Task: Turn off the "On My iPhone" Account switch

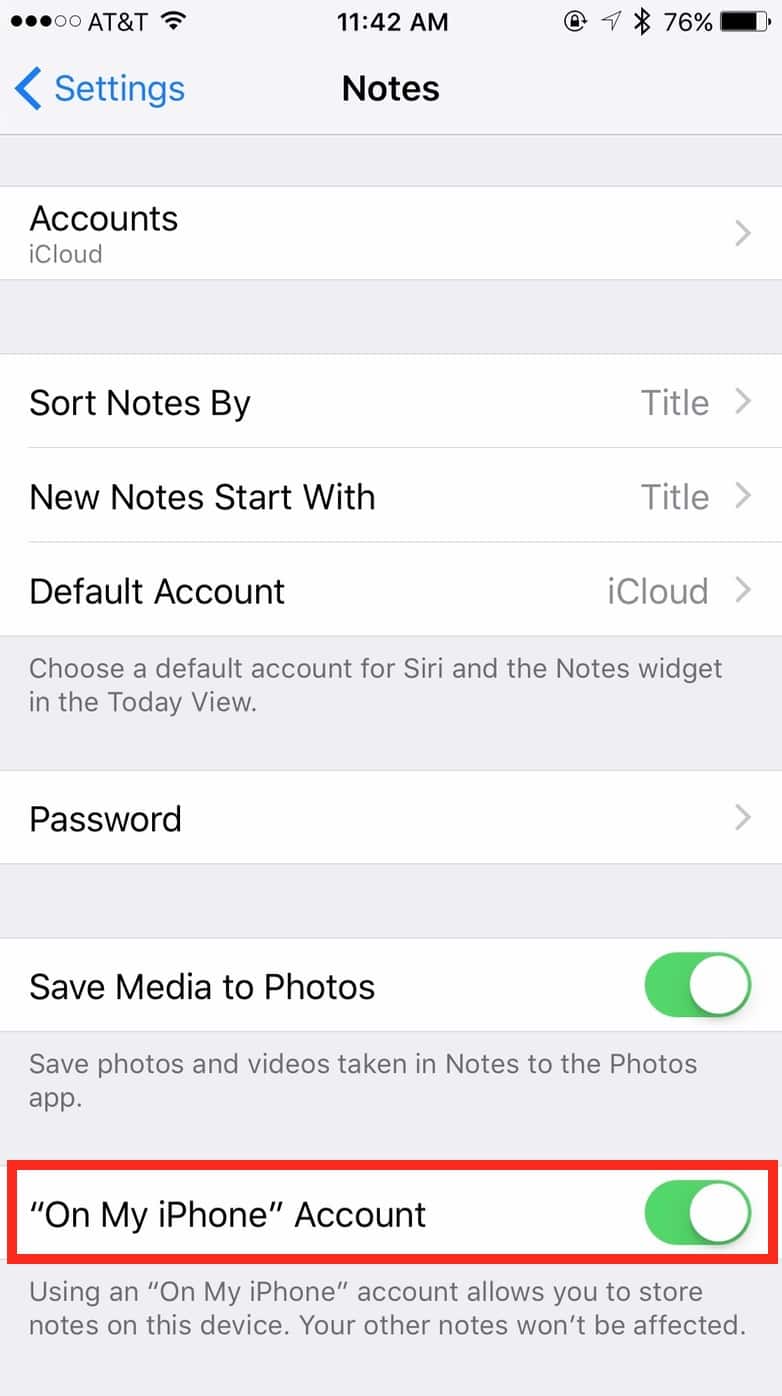Action: click(x=698, y=1213)
